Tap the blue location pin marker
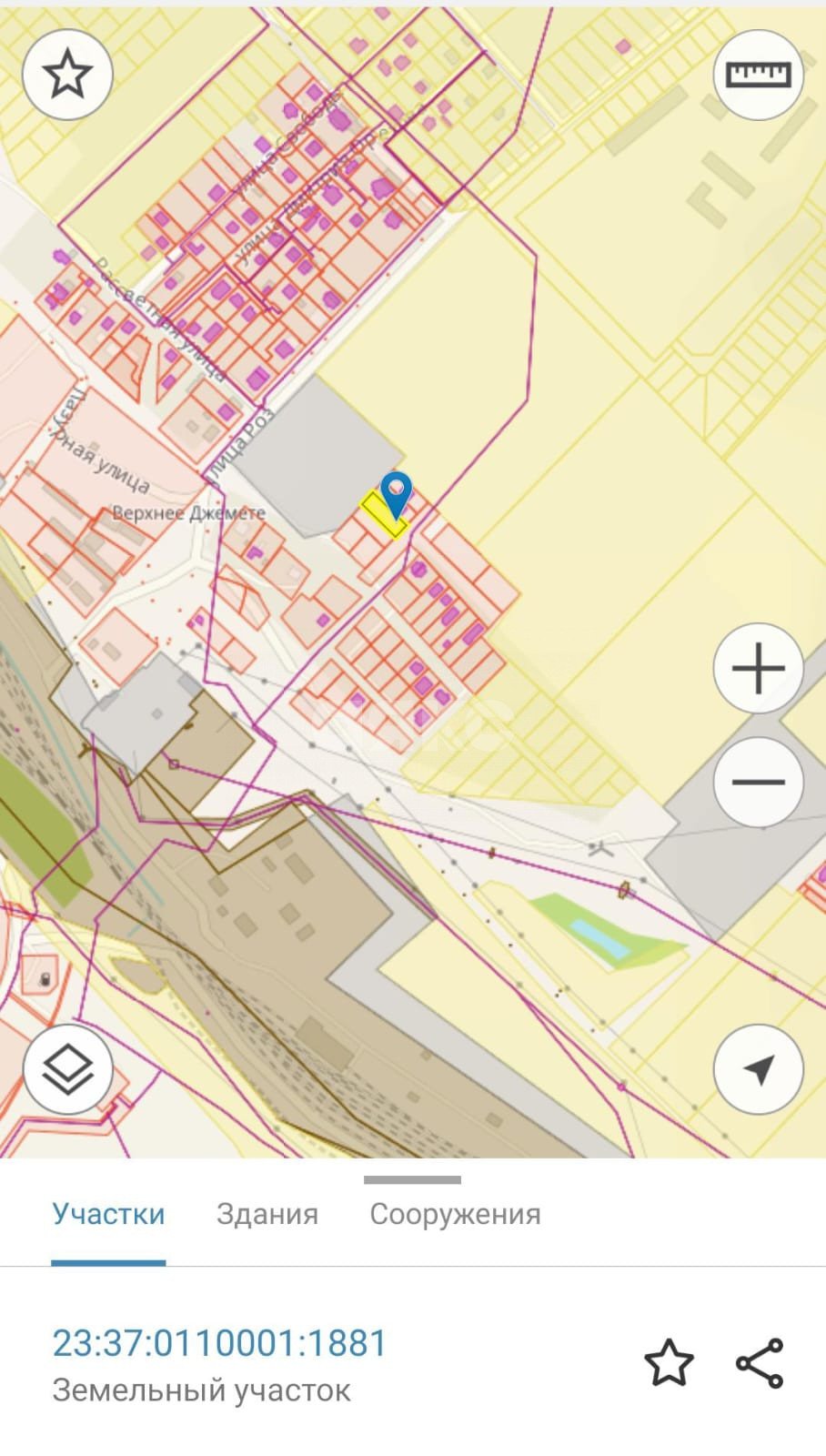 tap(397, 492)
